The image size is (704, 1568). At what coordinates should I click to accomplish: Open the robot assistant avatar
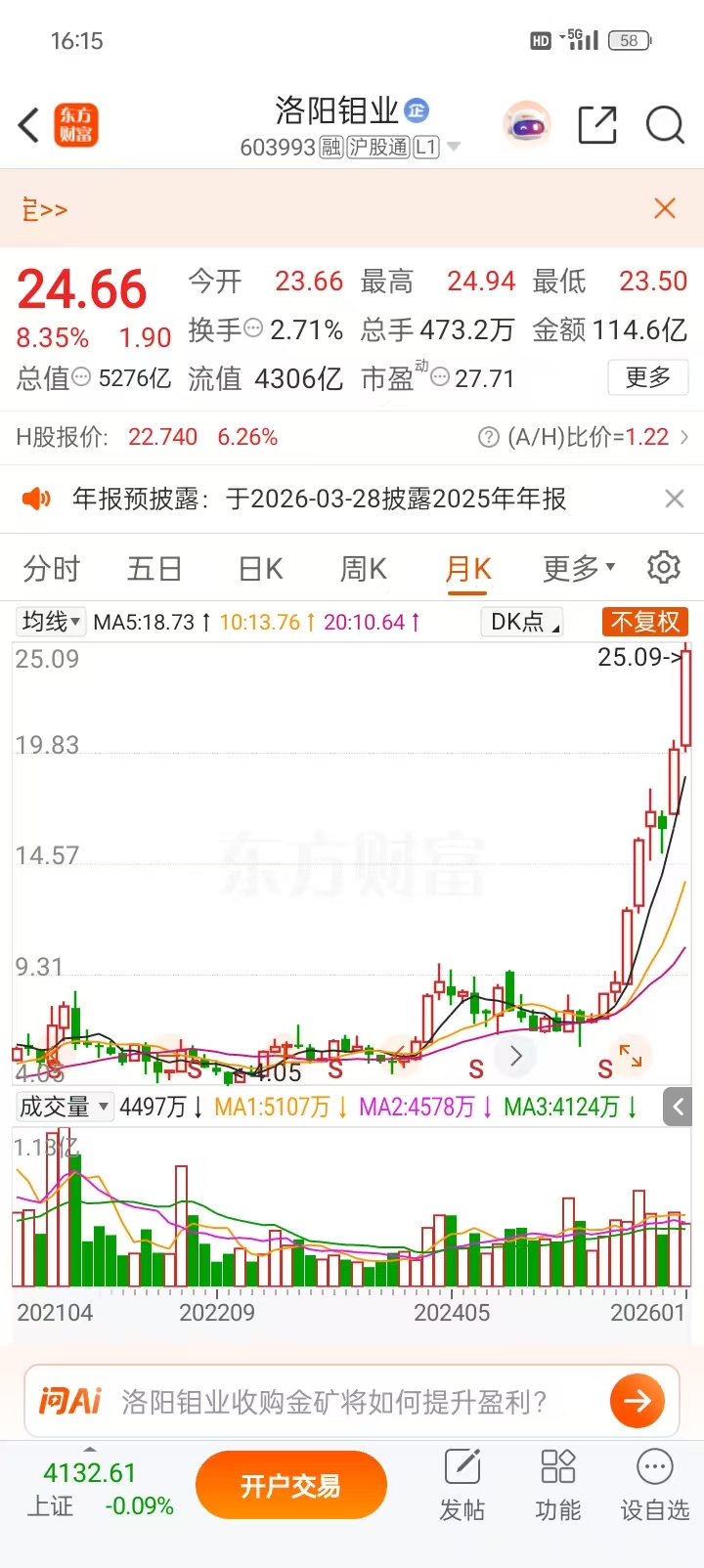coord(527,125)
